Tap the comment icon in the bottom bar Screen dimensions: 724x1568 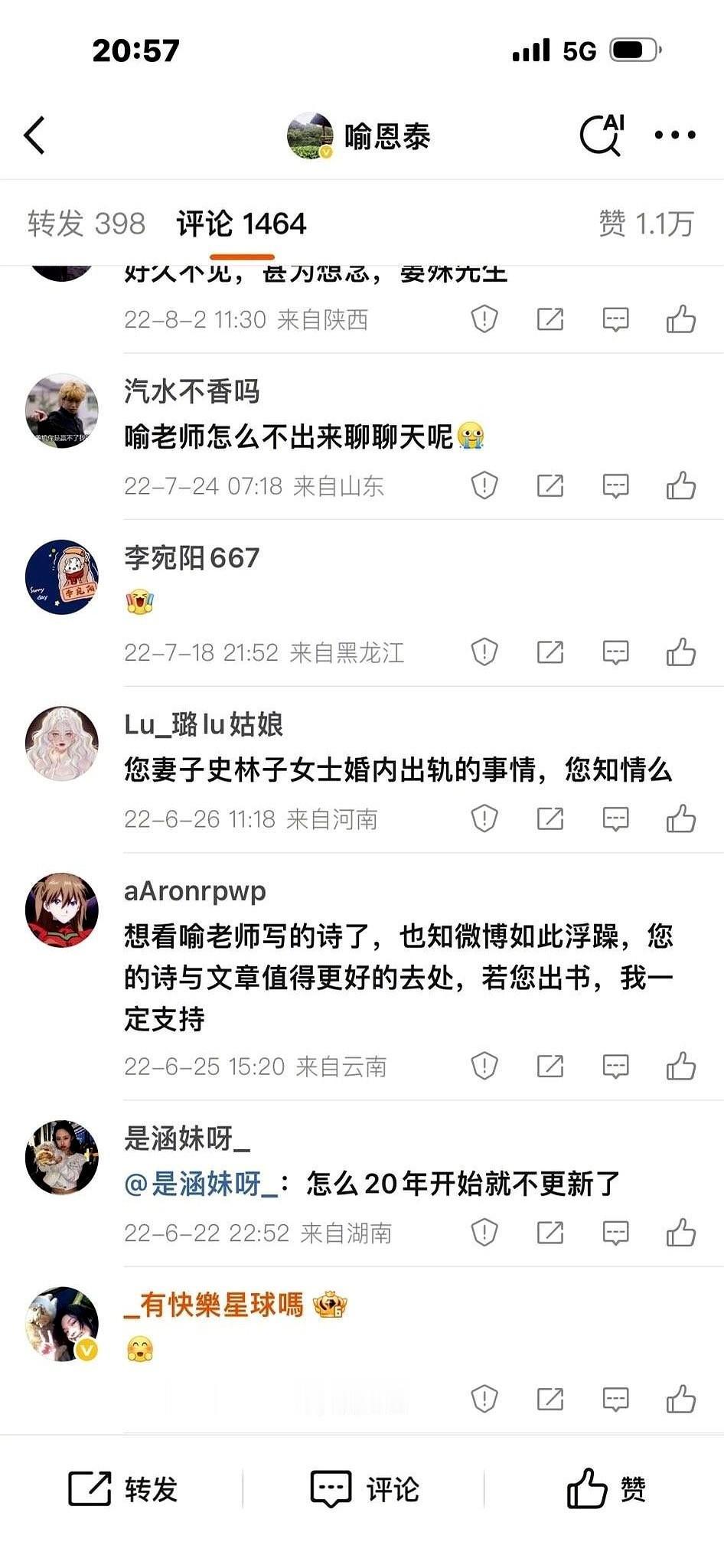(360, 1488)
